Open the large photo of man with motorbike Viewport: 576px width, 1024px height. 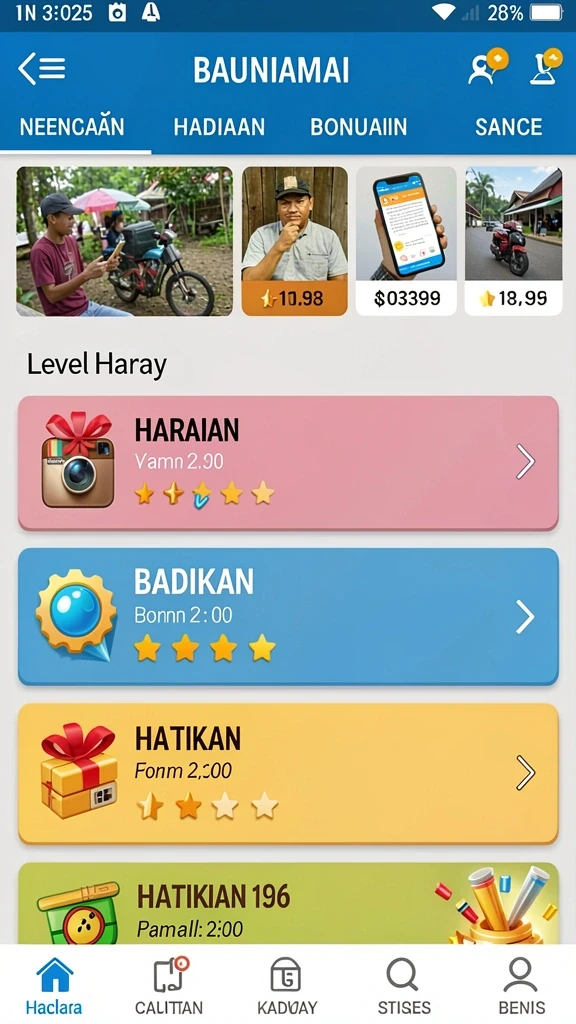125,242
